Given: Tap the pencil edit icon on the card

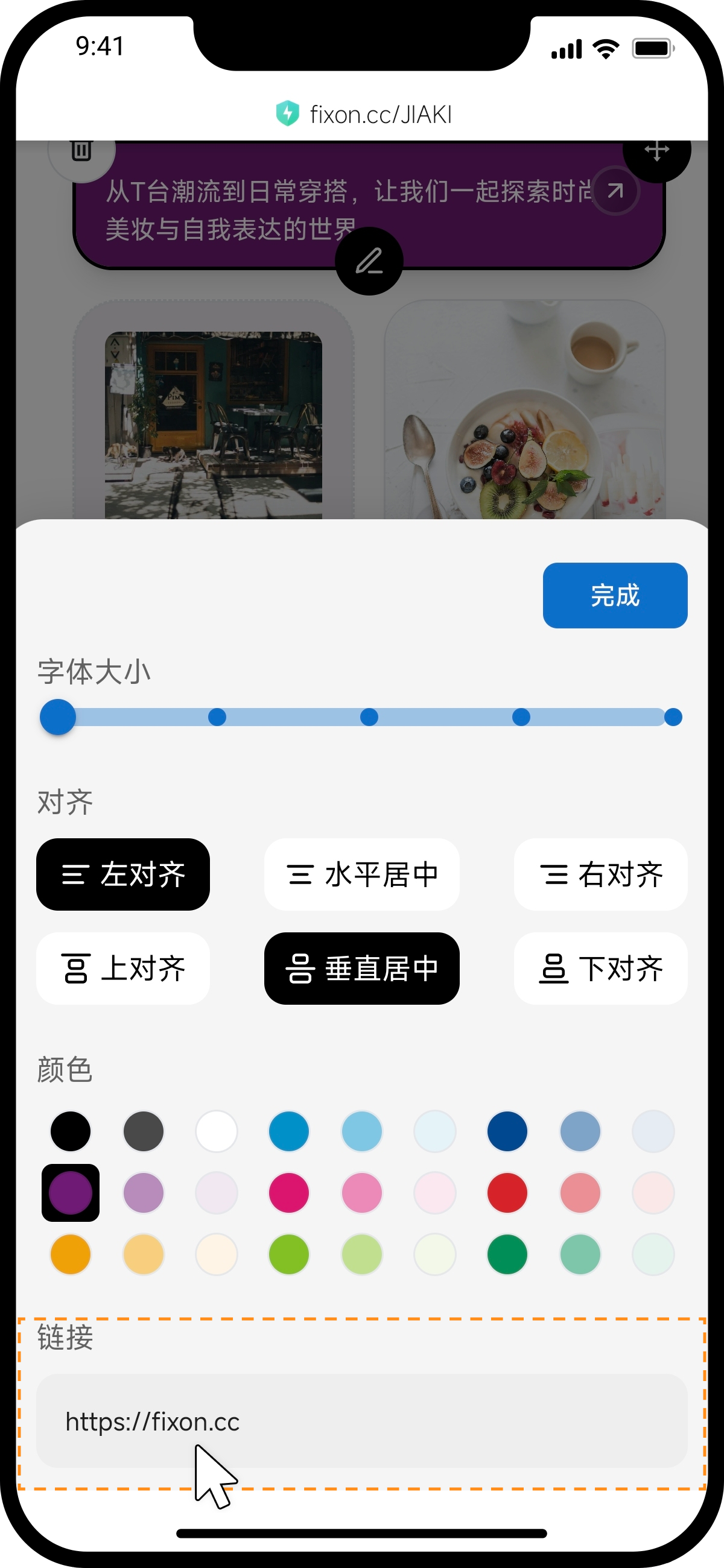Looking at the screenshot, I should (x=369, y=261).
